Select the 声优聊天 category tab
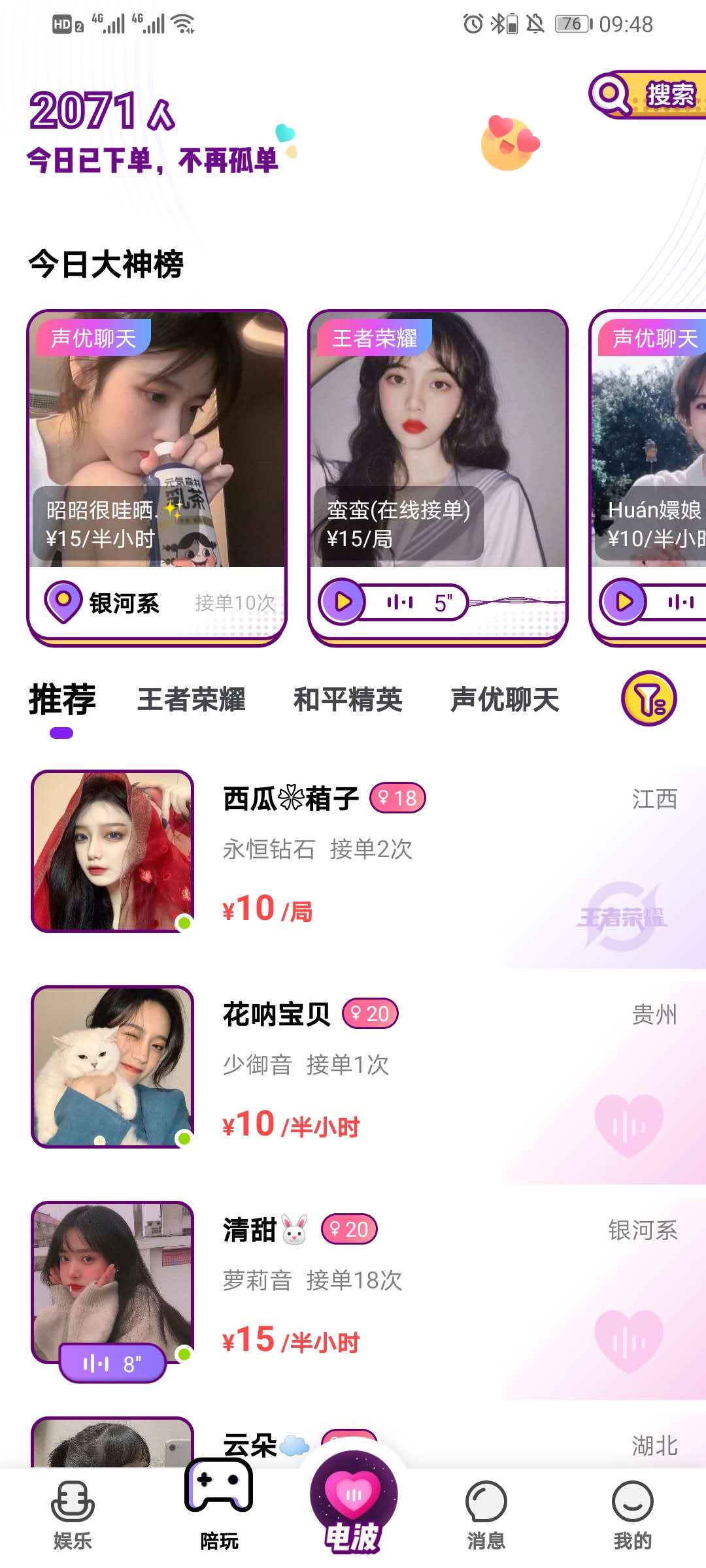This screenshot has width=706, height=1568. point(505,700)
